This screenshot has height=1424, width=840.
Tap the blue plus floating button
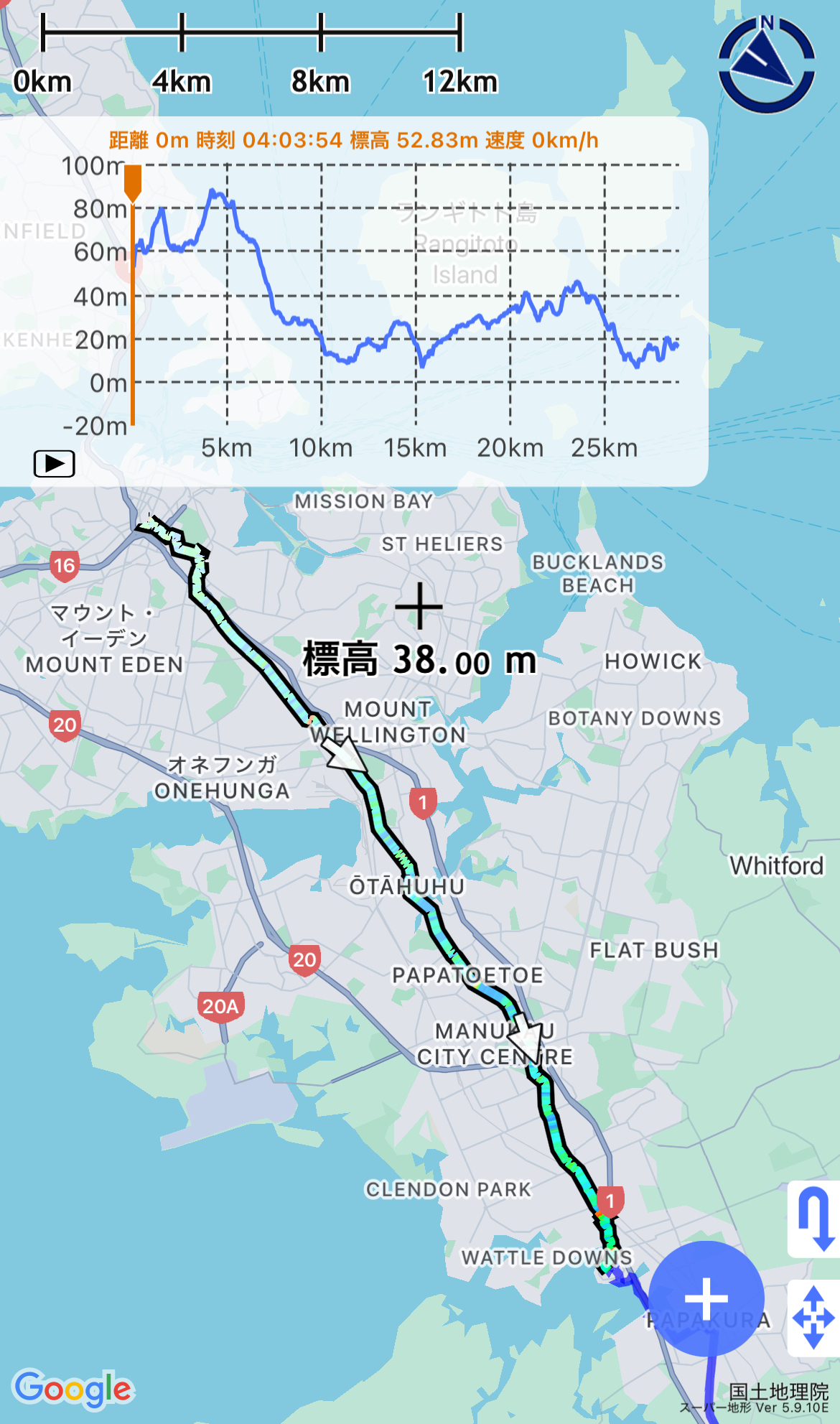point(706,1298)
